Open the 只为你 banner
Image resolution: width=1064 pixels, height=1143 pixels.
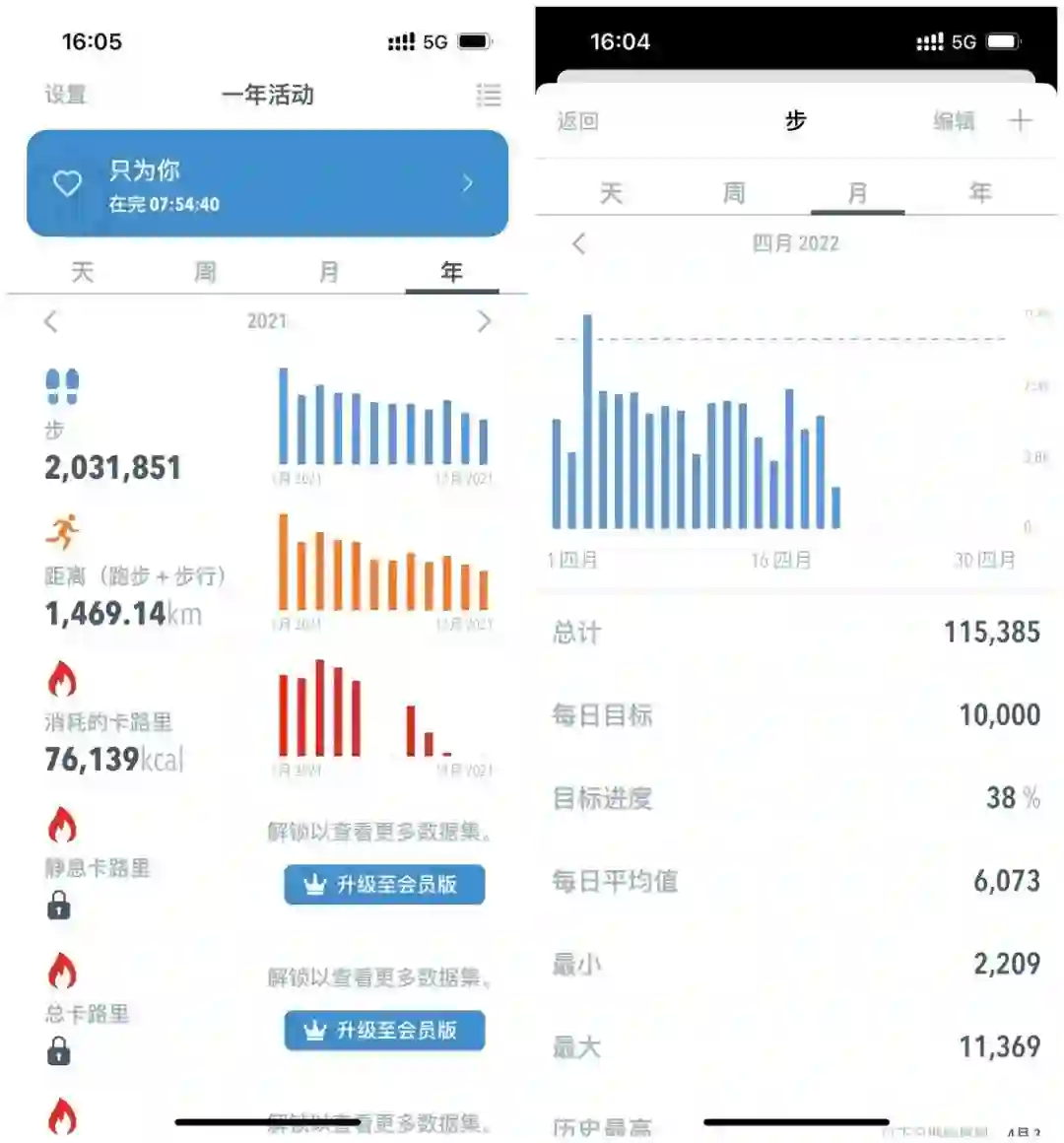click(x=267, y=183)
